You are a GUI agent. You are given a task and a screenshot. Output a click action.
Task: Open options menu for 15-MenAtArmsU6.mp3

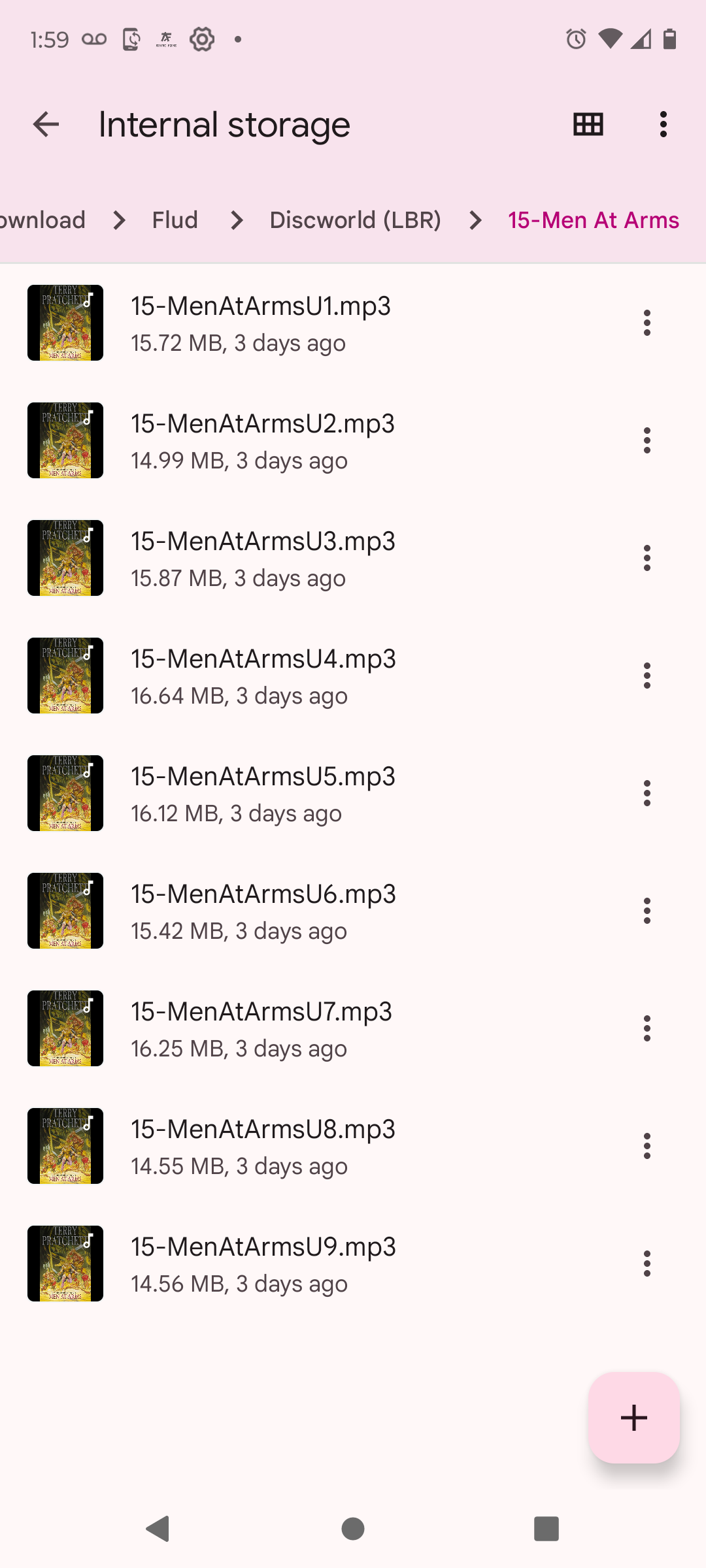(x=647, y=911)
